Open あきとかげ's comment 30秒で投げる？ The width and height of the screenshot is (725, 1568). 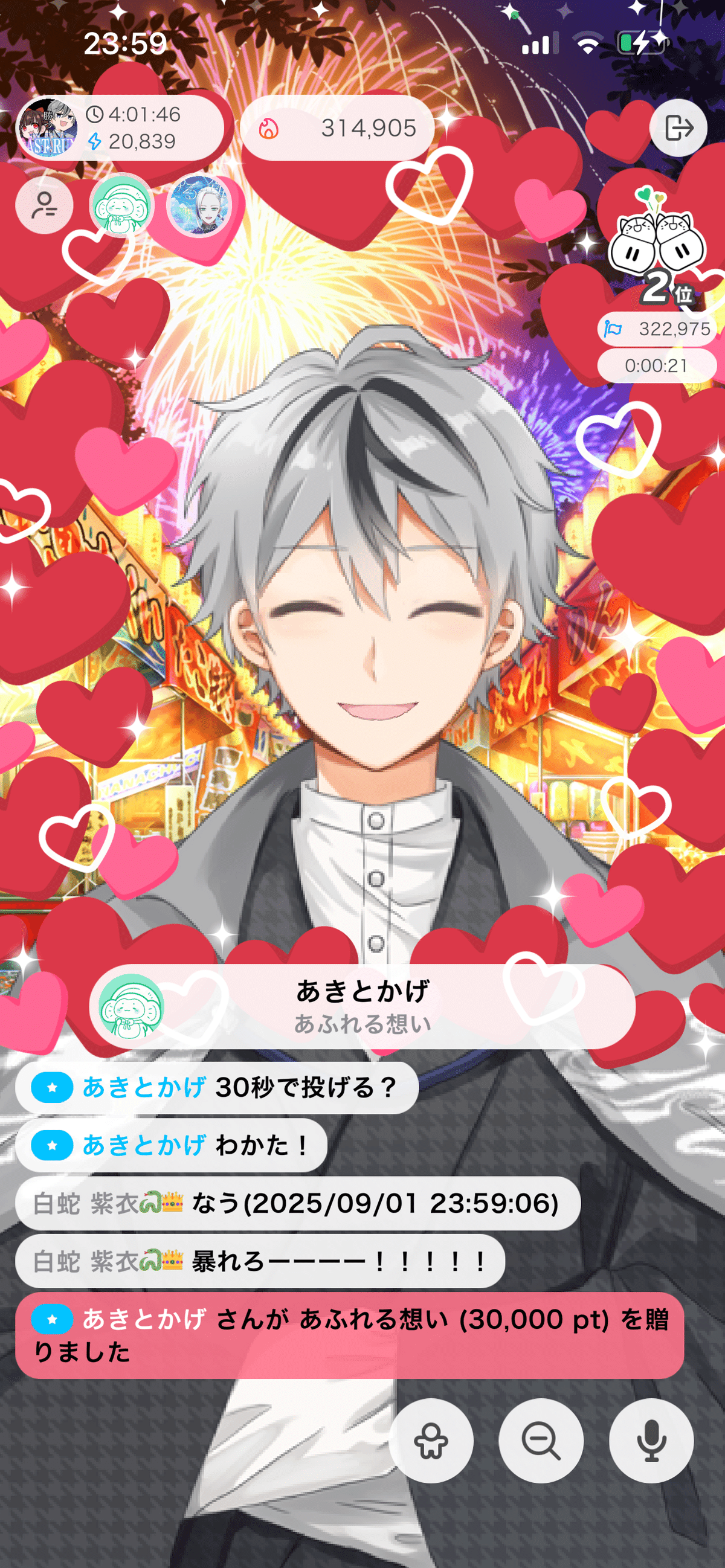coord(216,1088)
